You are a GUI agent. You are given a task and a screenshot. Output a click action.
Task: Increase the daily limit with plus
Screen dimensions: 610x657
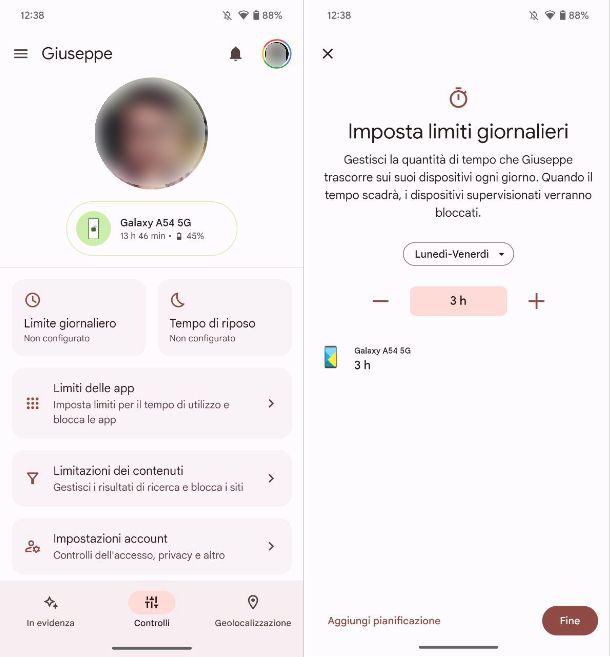click(x=536, y=301)
